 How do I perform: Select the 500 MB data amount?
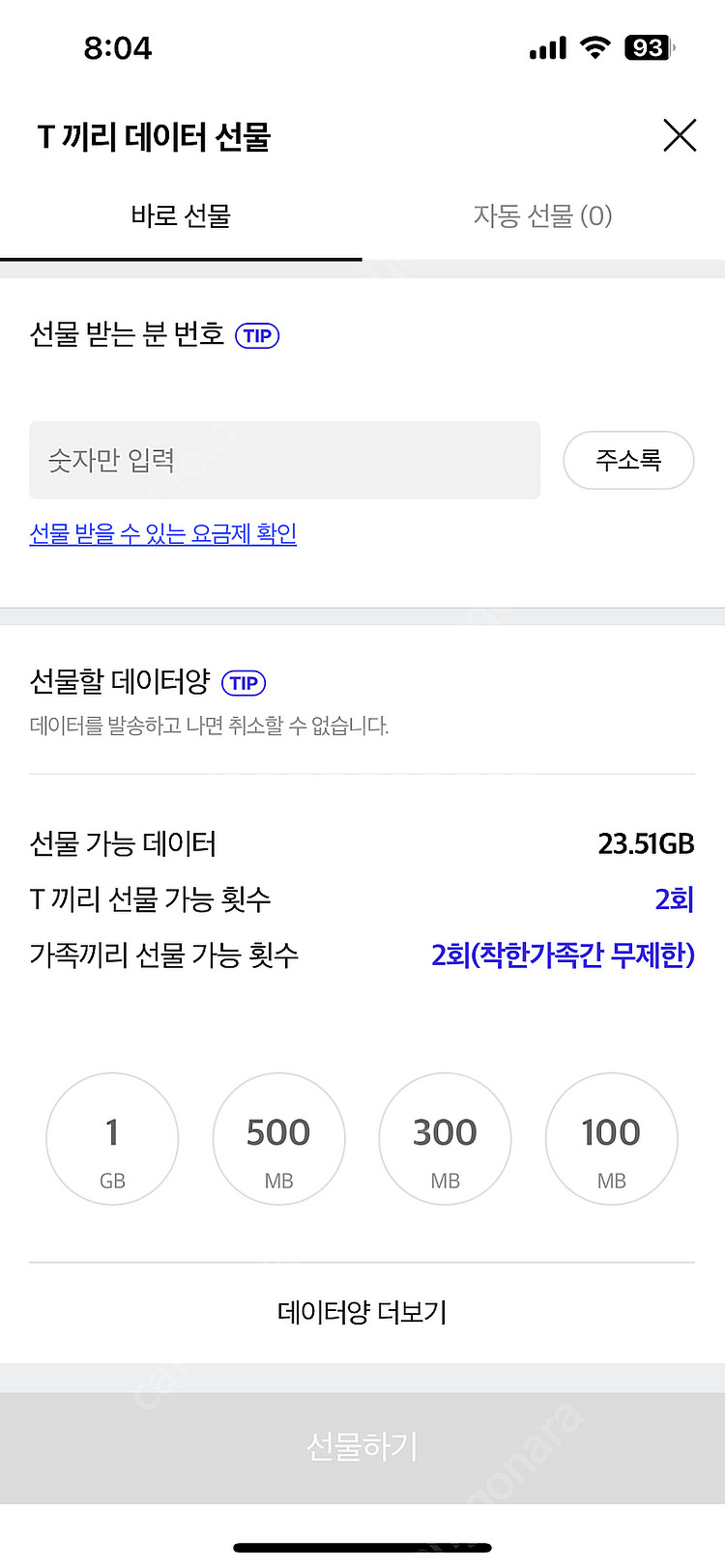tap(278, 1138)
